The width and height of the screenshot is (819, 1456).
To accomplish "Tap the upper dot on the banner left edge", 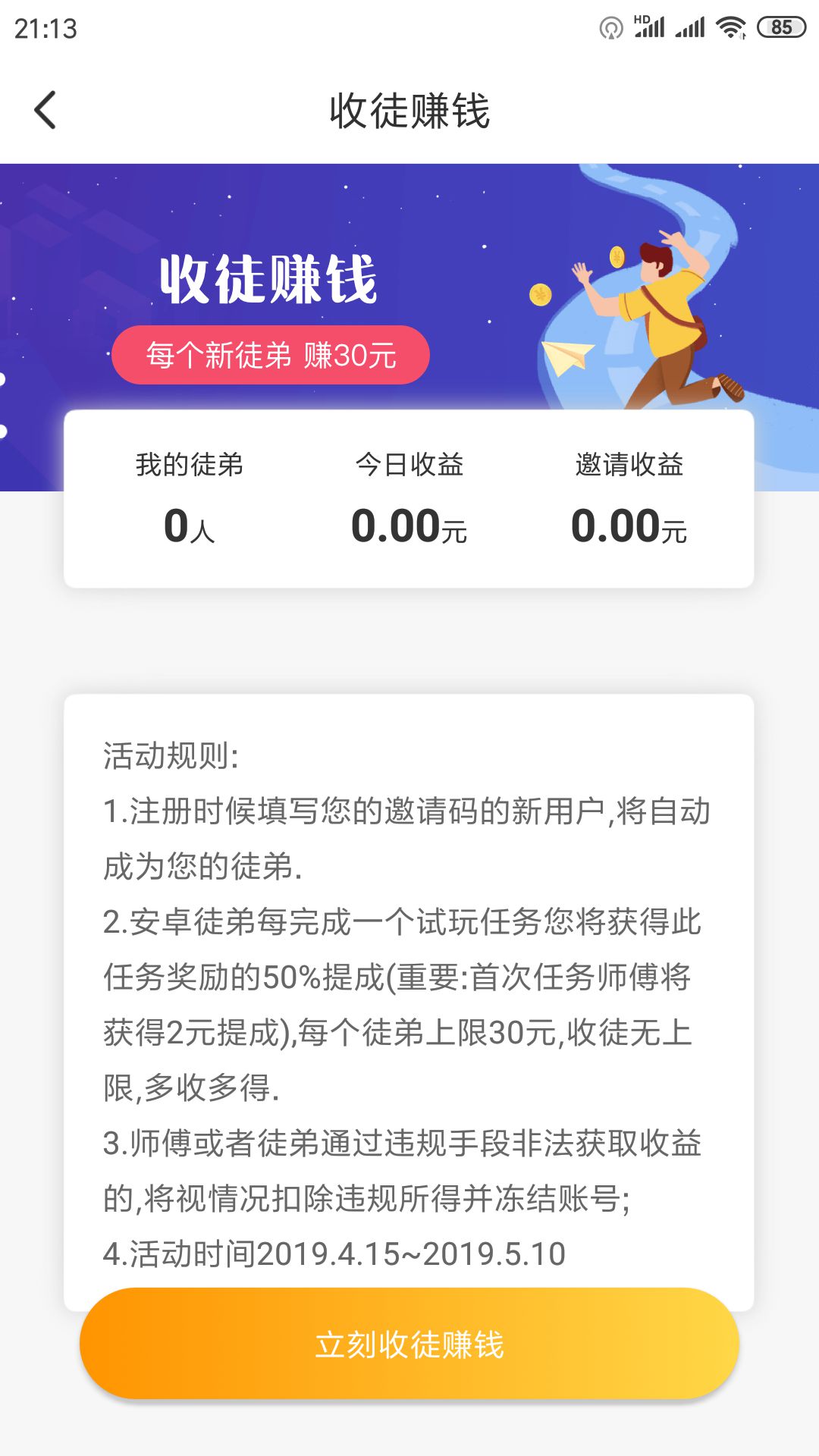I will 3,378.
